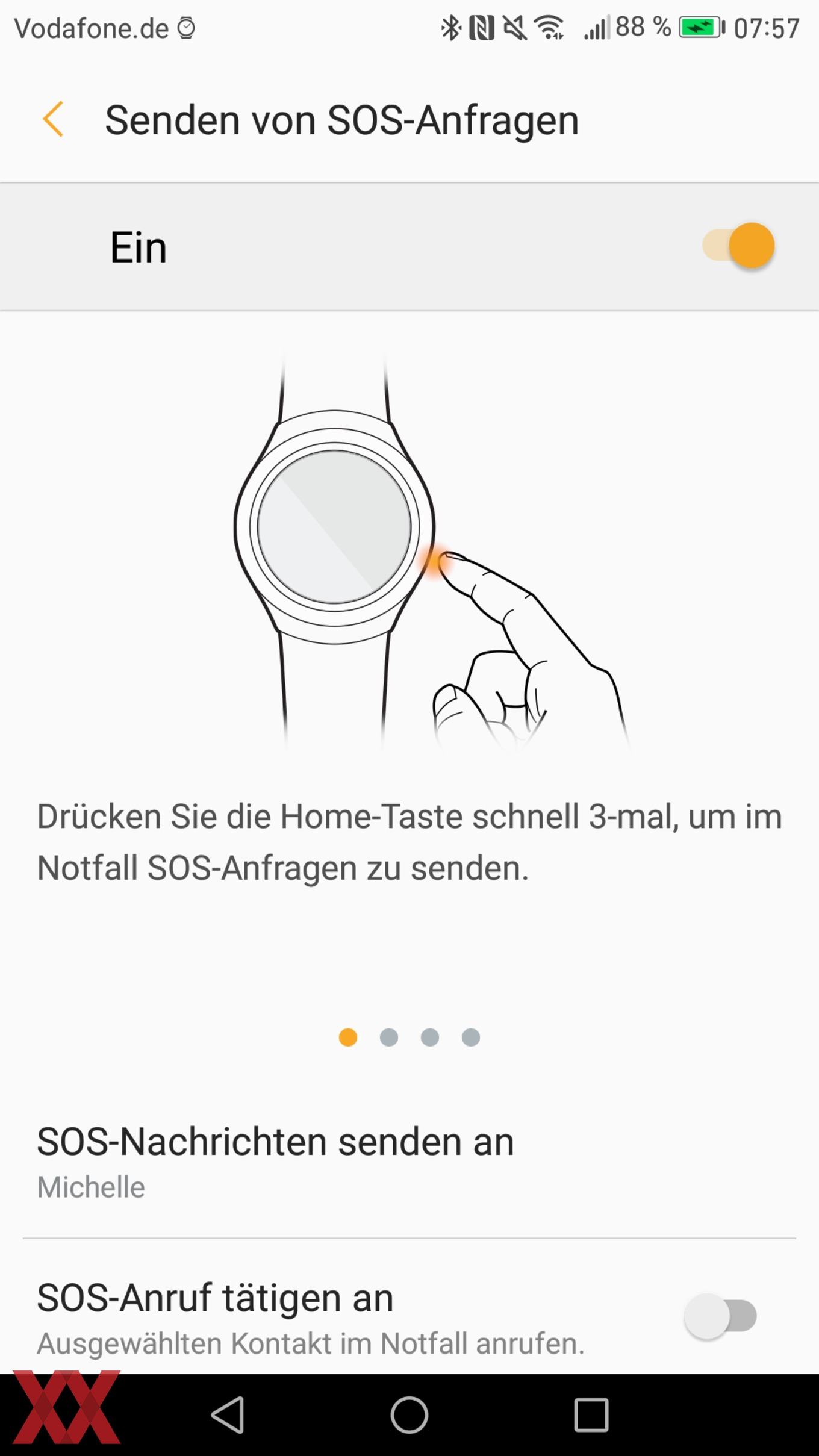
Task: Enable SOS-Anruf tätigen an switch
Action: tap(721, 1316)
